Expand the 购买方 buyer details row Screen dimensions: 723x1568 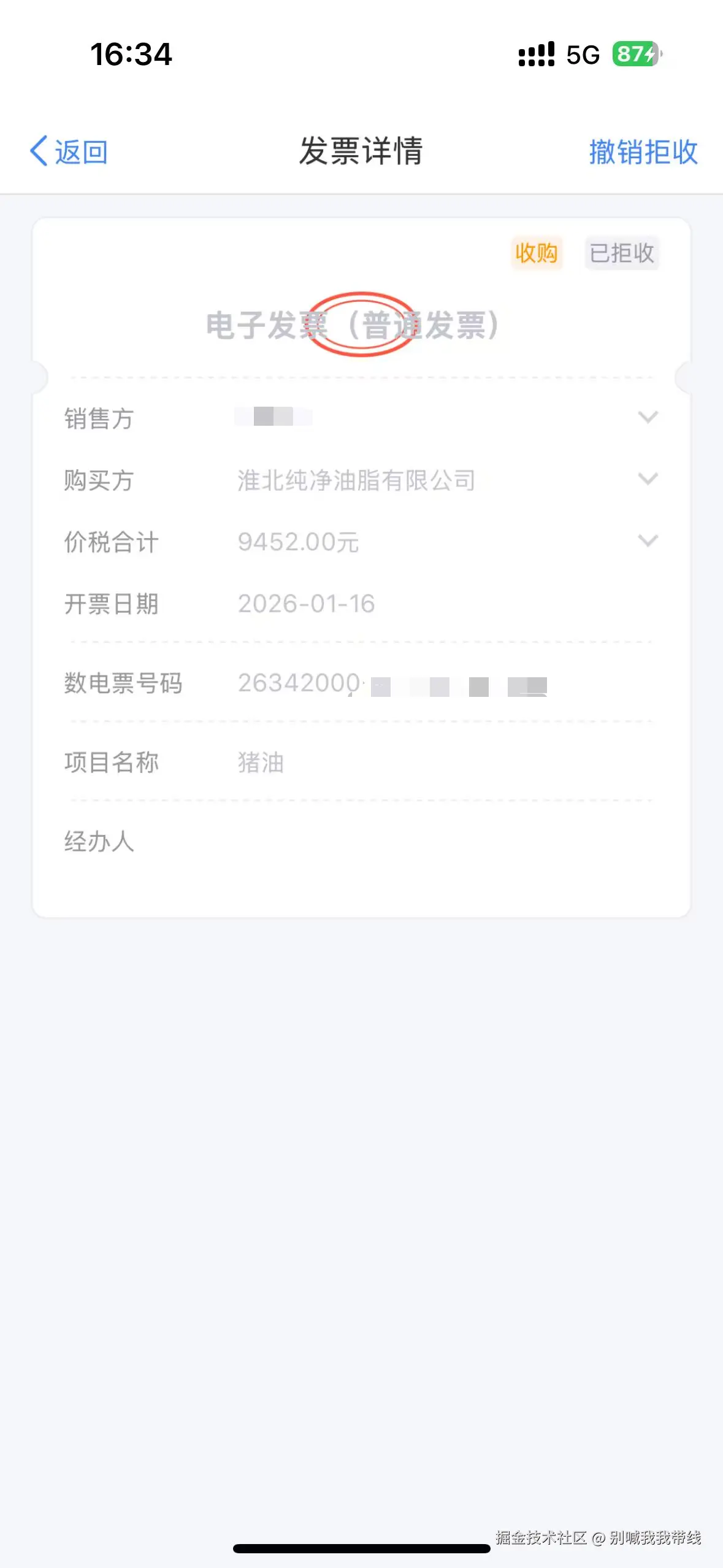[648, 480]
